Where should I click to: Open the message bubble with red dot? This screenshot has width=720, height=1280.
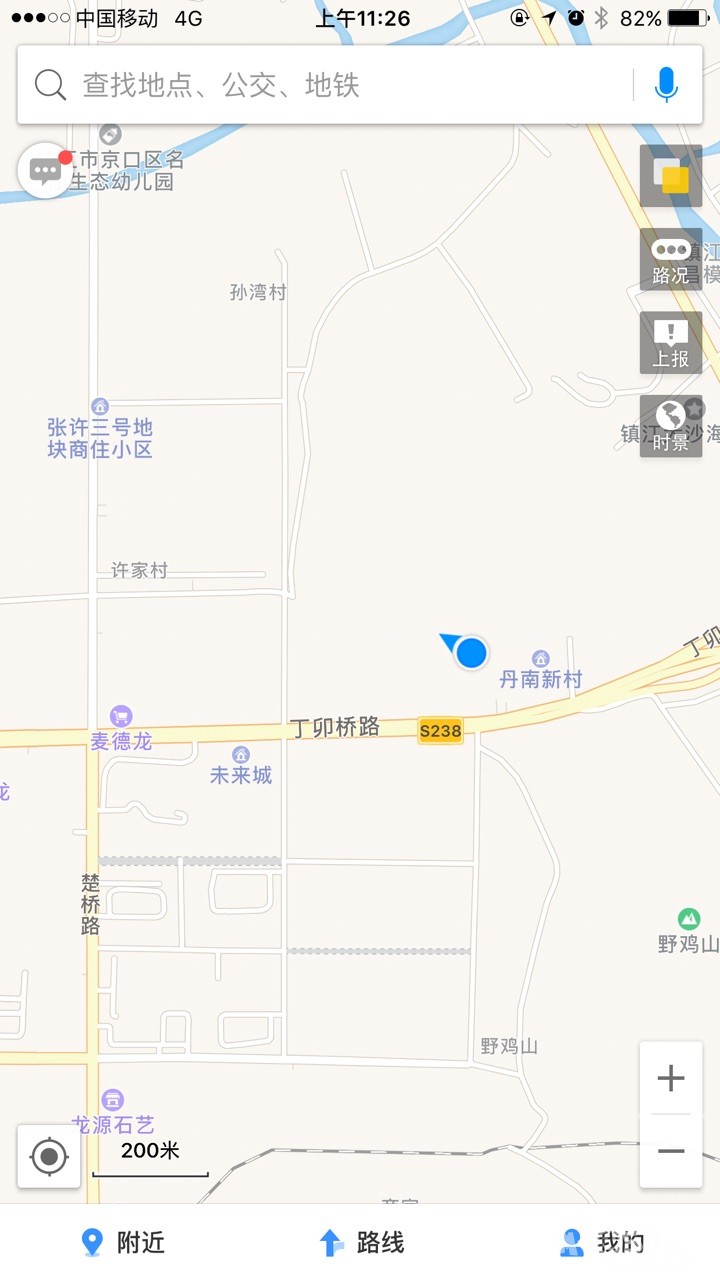coord(45,171)
